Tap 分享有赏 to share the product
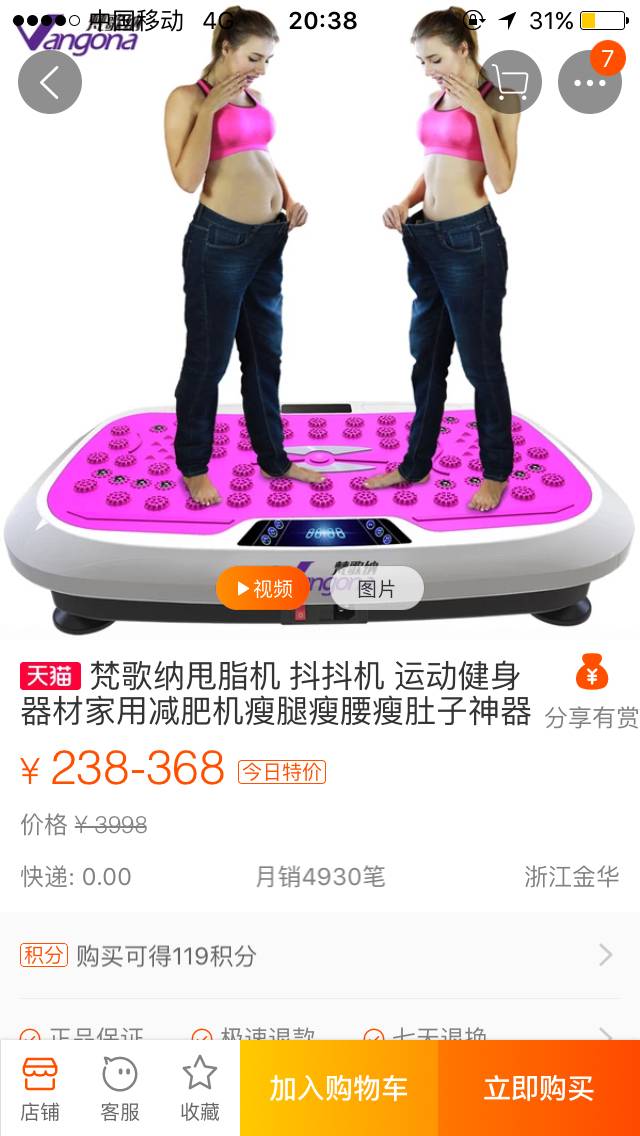This screenshot has height=1136, width=640. pos(591,692)
